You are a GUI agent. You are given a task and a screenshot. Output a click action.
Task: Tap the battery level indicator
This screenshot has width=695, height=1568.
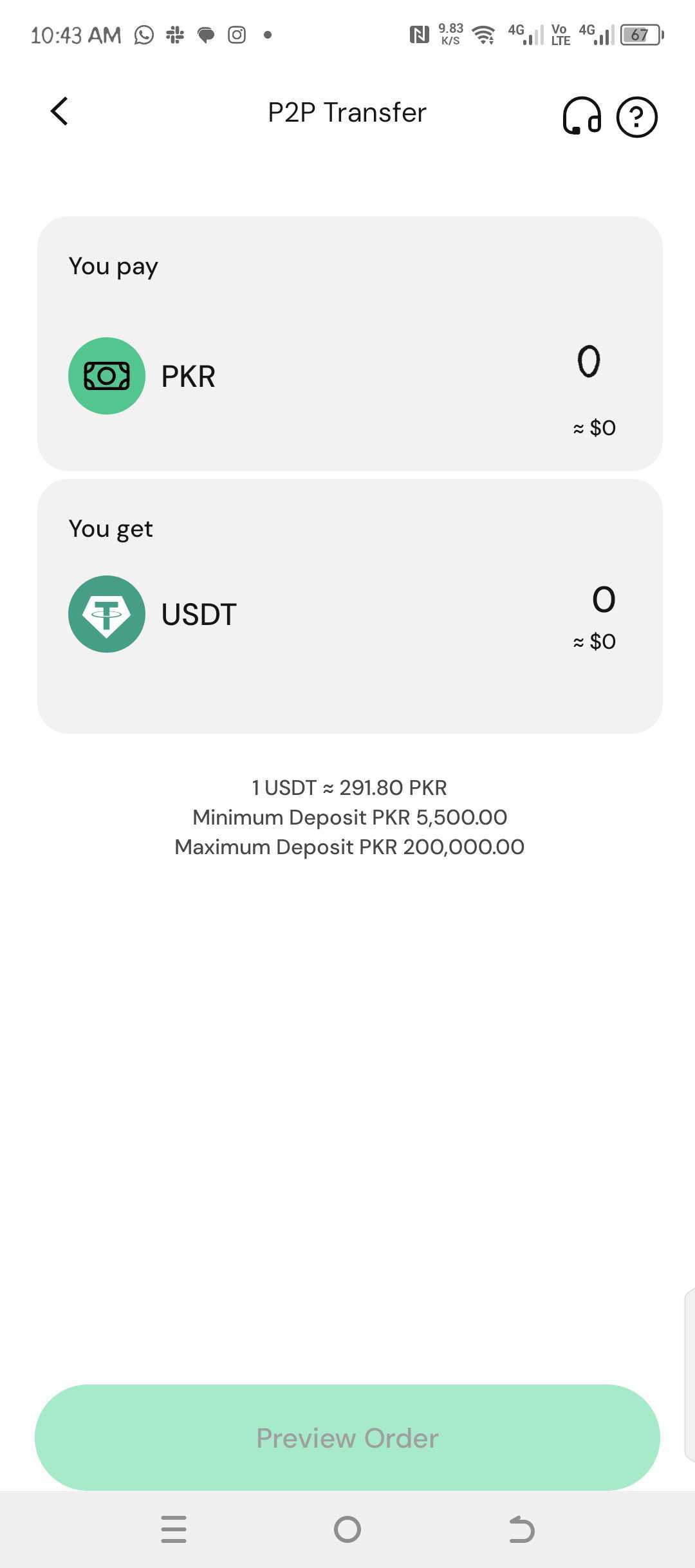click(640, 35)
